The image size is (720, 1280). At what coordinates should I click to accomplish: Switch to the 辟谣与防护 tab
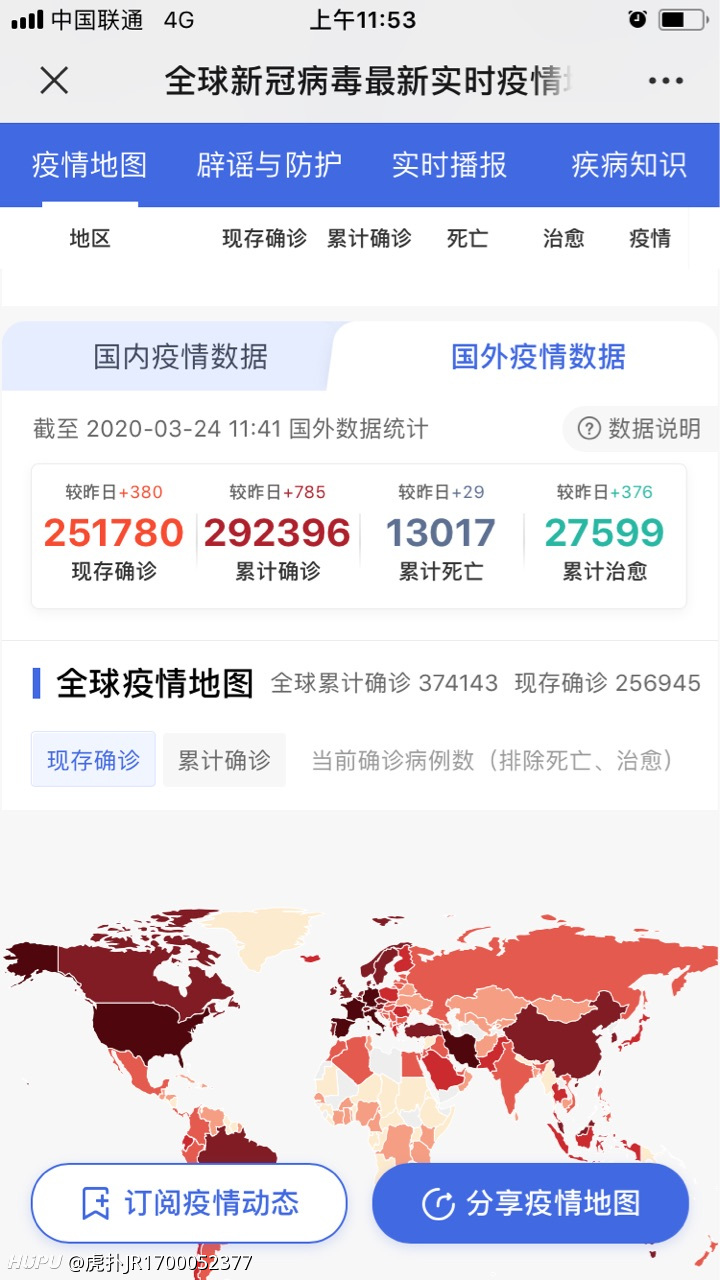click(270, 165)
